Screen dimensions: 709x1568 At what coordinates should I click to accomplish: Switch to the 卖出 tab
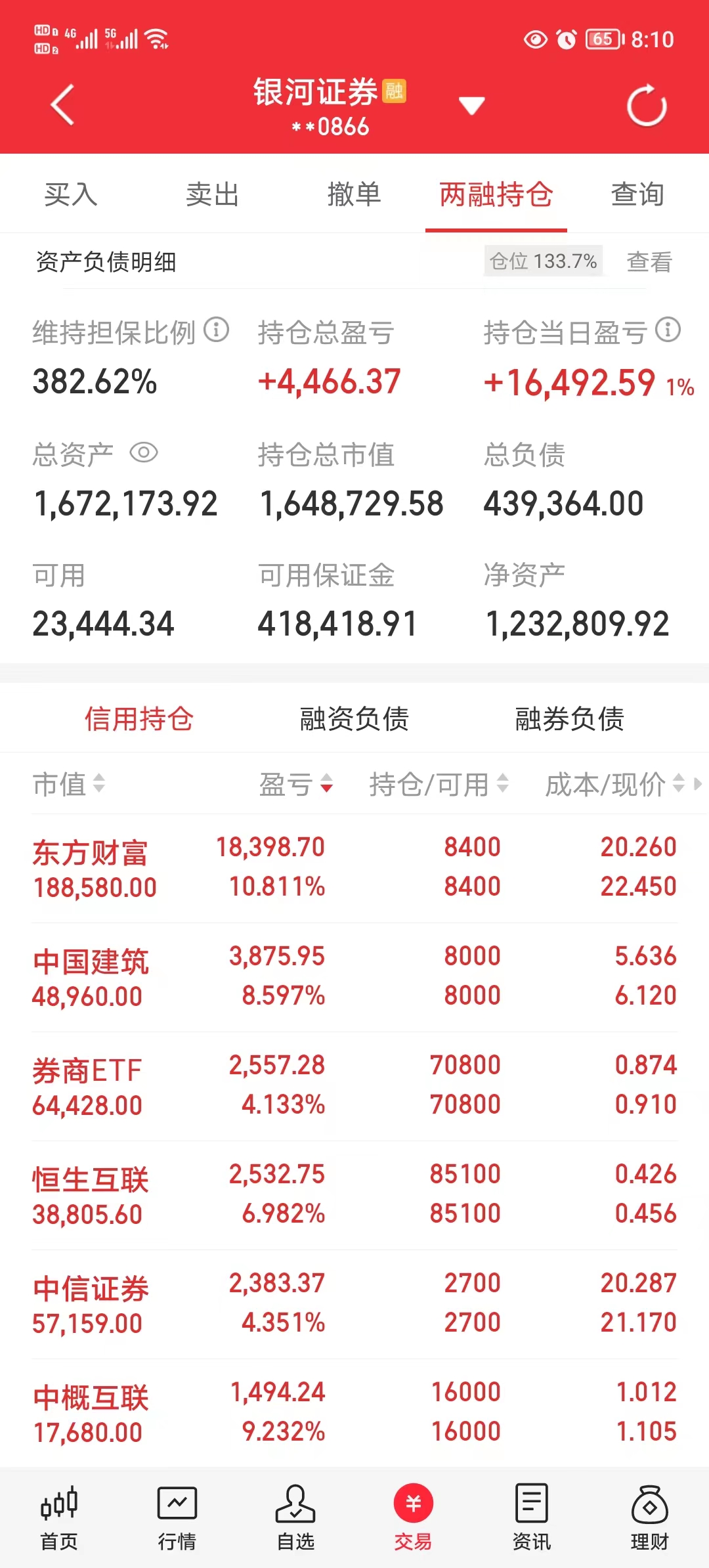(x=213, y=194)
